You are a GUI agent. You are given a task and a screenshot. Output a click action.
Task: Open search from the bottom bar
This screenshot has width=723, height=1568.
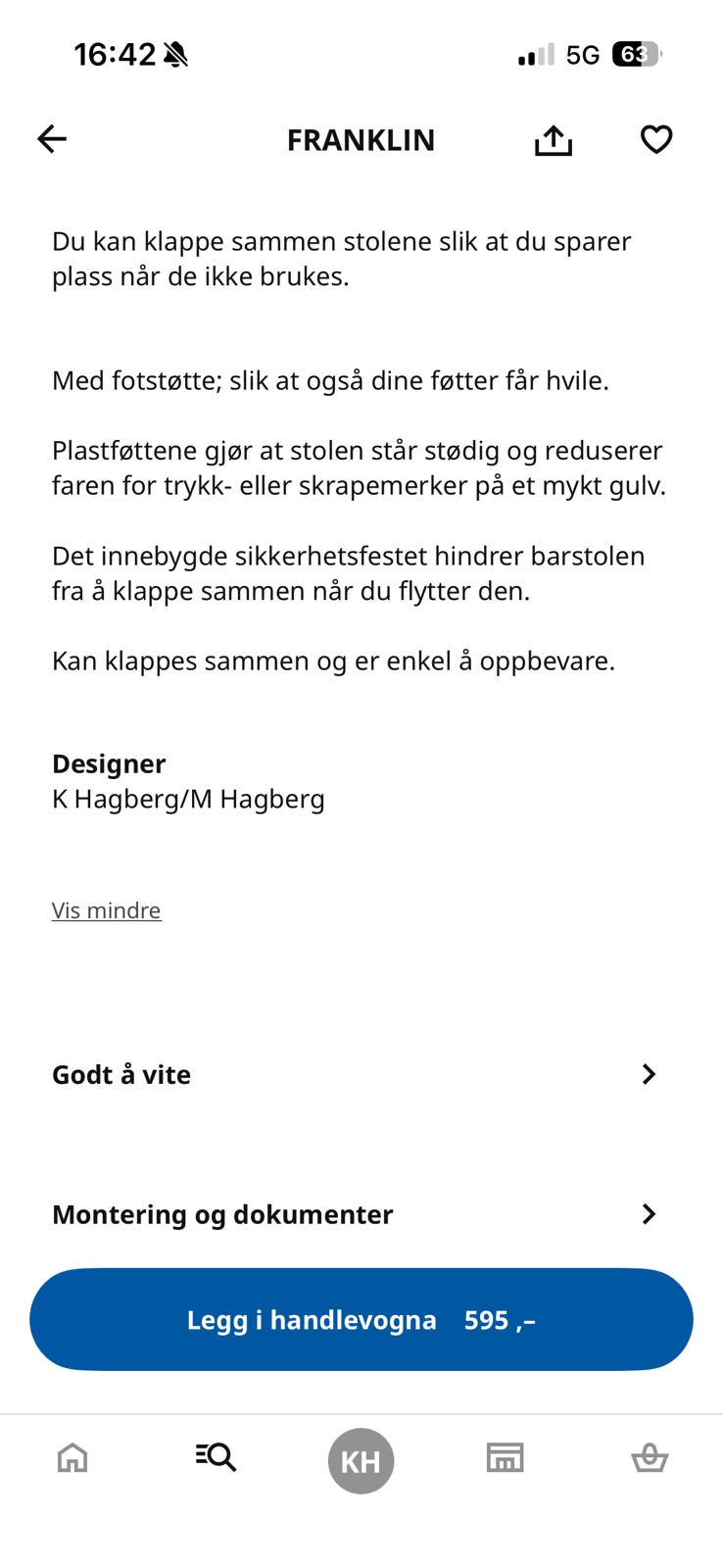tap(215, 1458)
